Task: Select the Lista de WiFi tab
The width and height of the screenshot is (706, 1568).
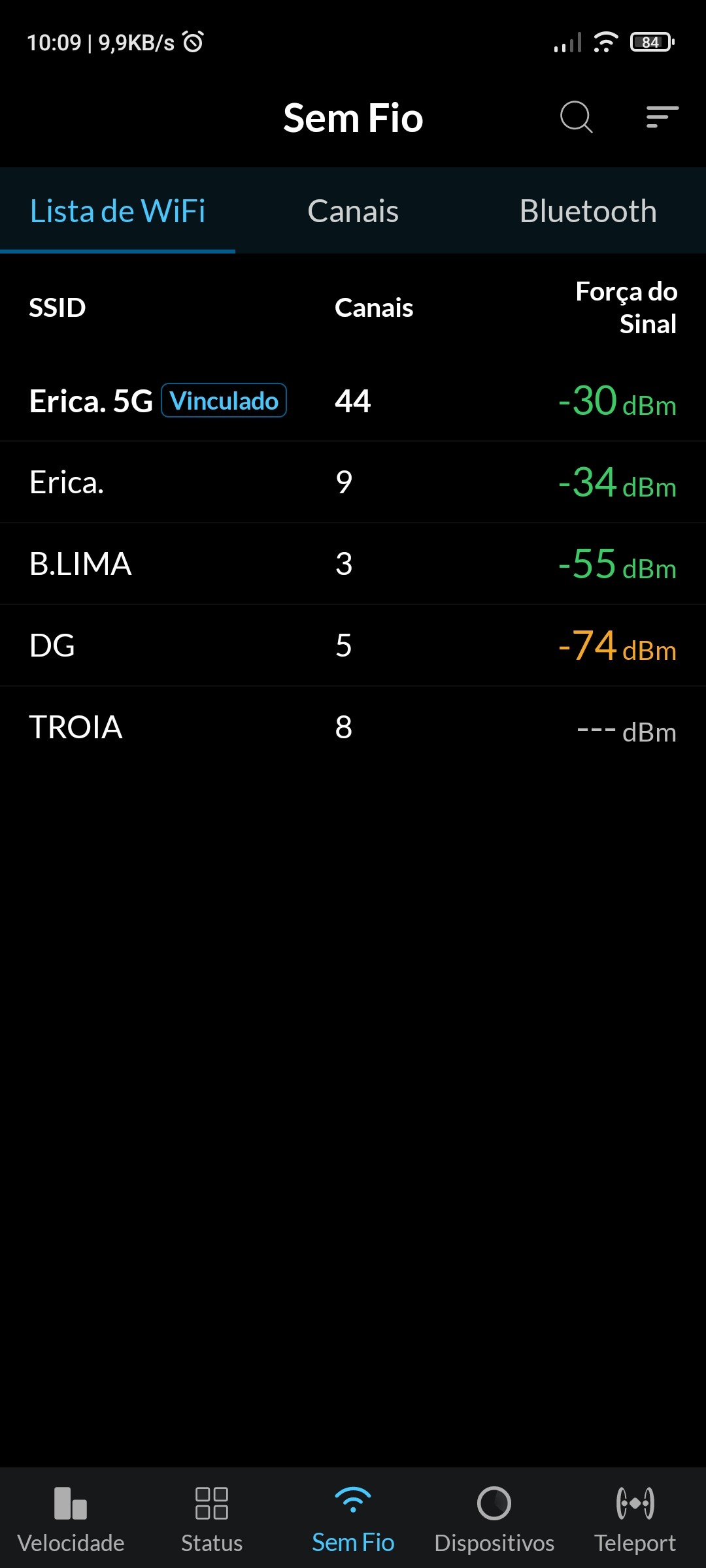Action: 118,211
